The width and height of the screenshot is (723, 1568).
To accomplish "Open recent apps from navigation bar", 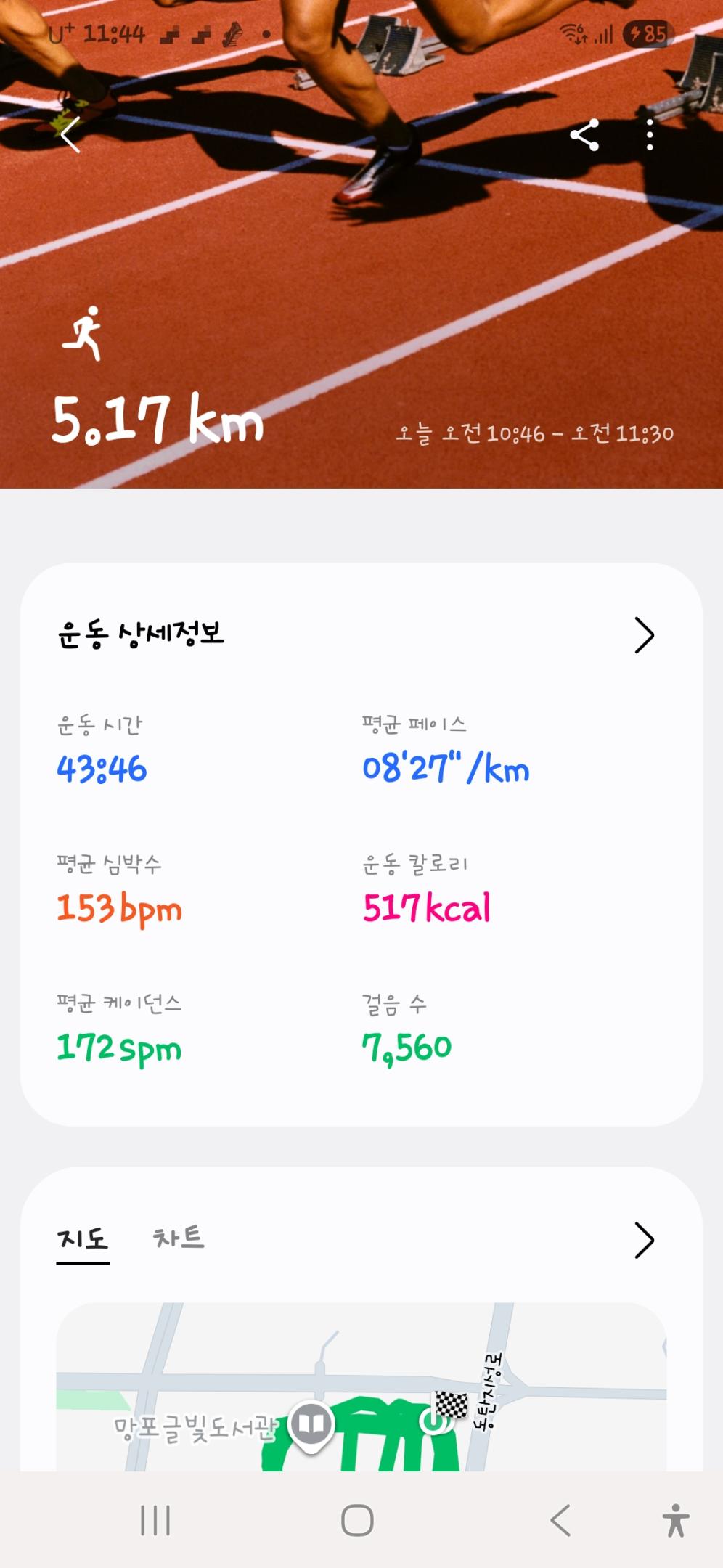I will (x=155, y=1520).
